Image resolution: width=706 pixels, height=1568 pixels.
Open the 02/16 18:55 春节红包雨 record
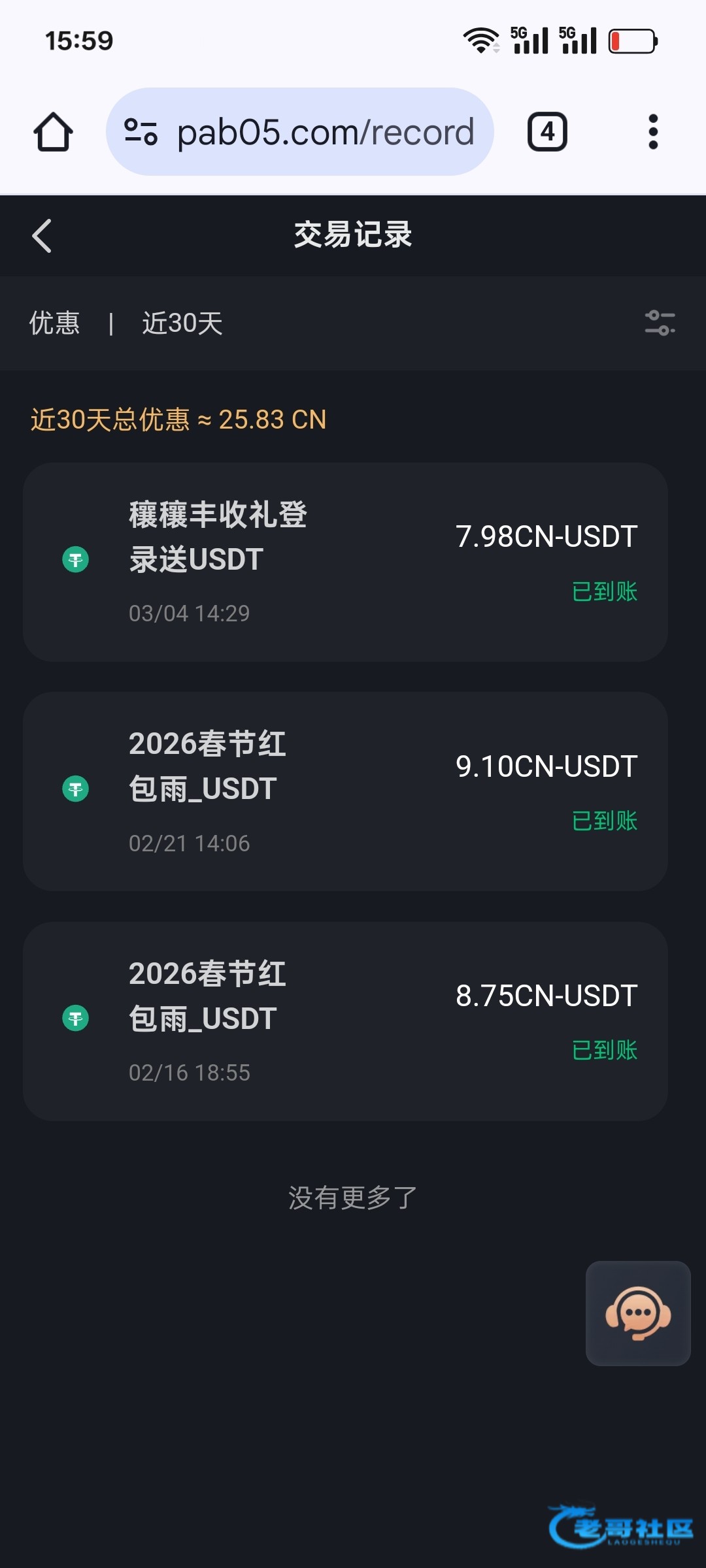pos(345,1021)
